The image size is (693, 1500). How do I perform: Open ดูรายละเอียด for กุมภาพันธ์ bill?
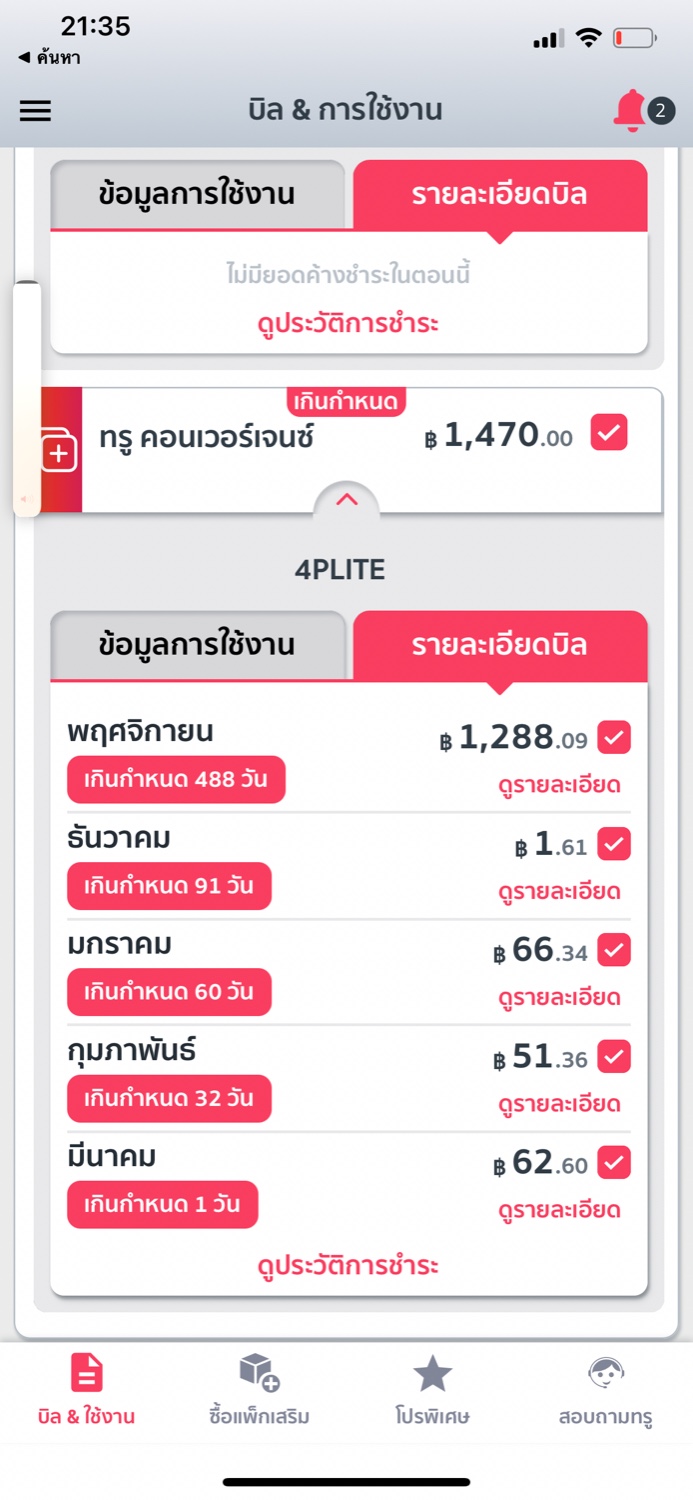559,1104
